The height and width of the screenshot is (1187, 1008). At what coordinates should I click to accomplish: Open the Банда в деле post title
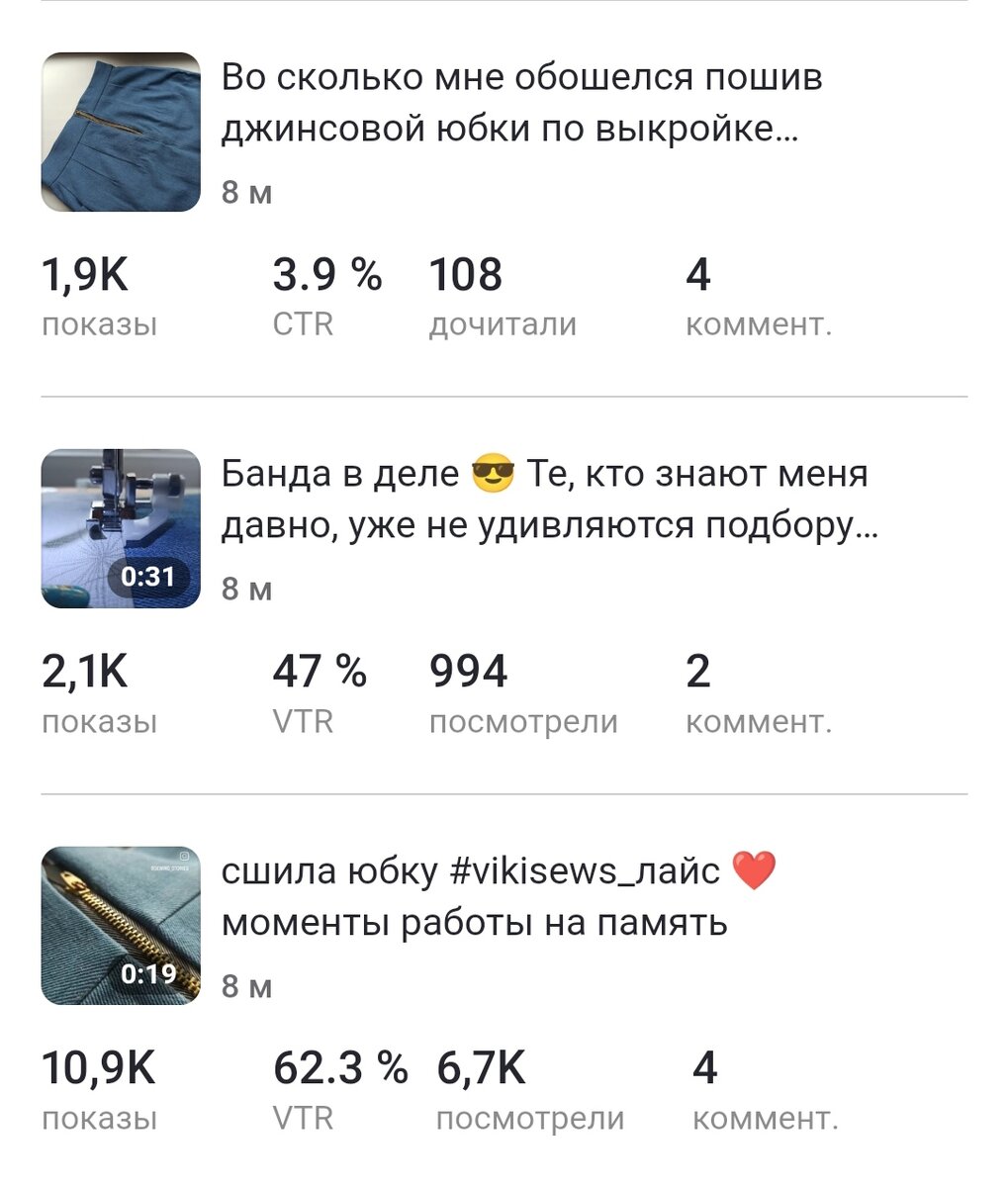click(544, 500)
